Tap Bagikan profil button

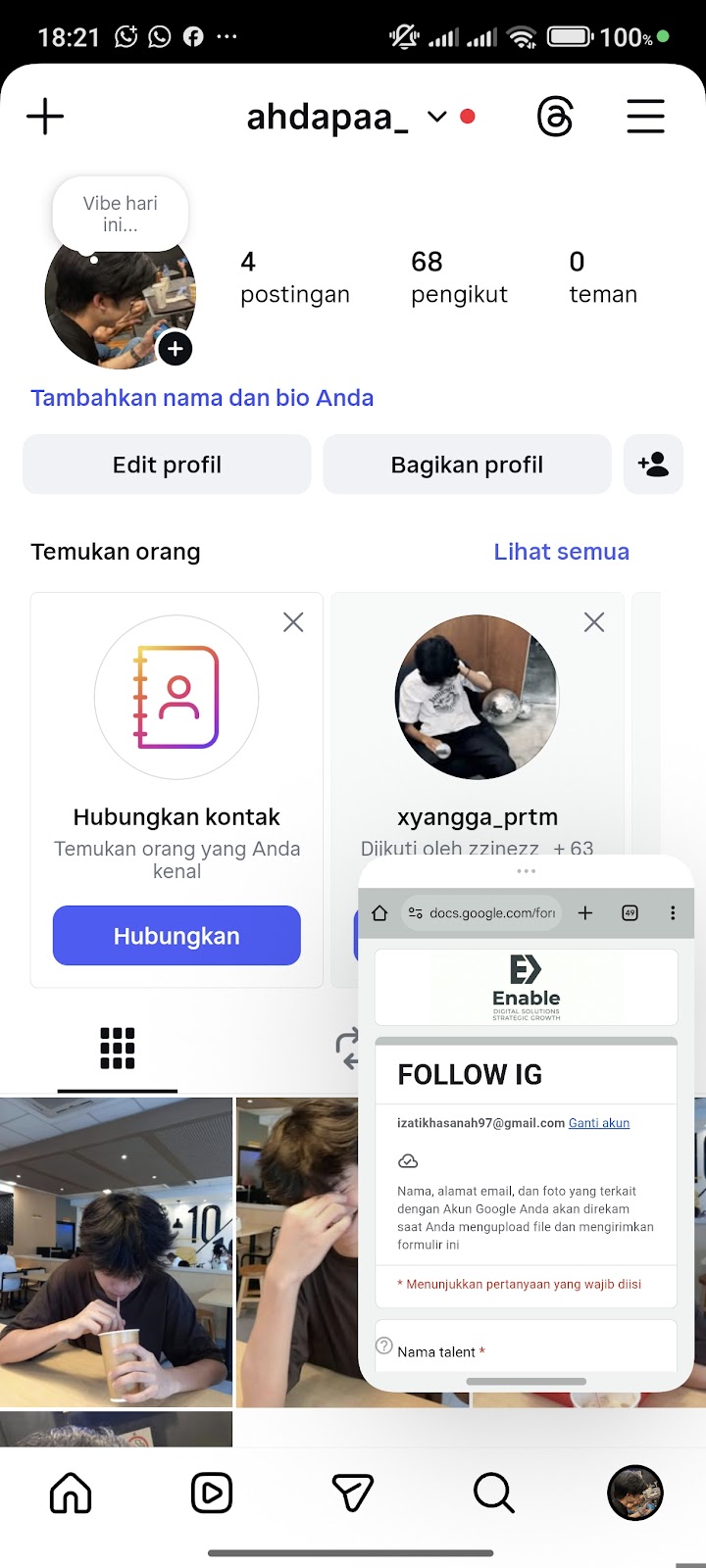[x=467, y=465]
